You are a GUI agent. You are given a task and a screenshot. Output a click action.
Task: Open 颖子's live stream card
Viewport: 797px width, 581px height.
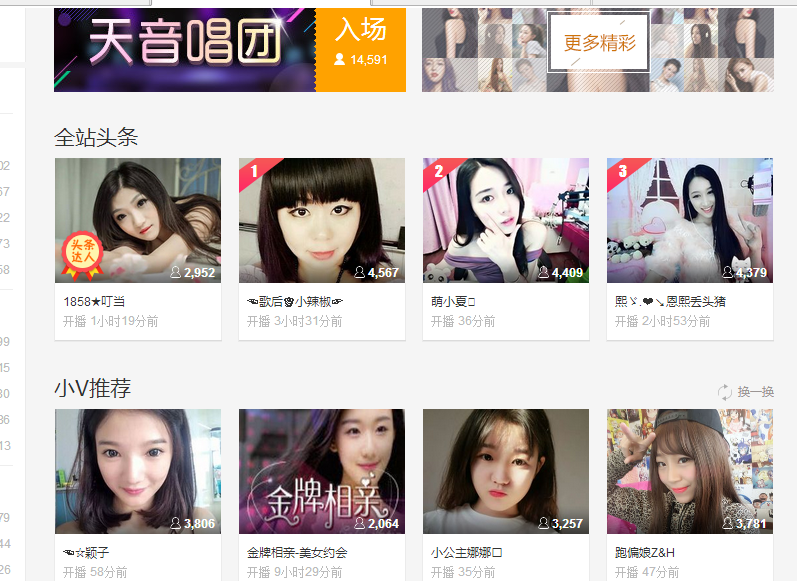tap(137, 471)
